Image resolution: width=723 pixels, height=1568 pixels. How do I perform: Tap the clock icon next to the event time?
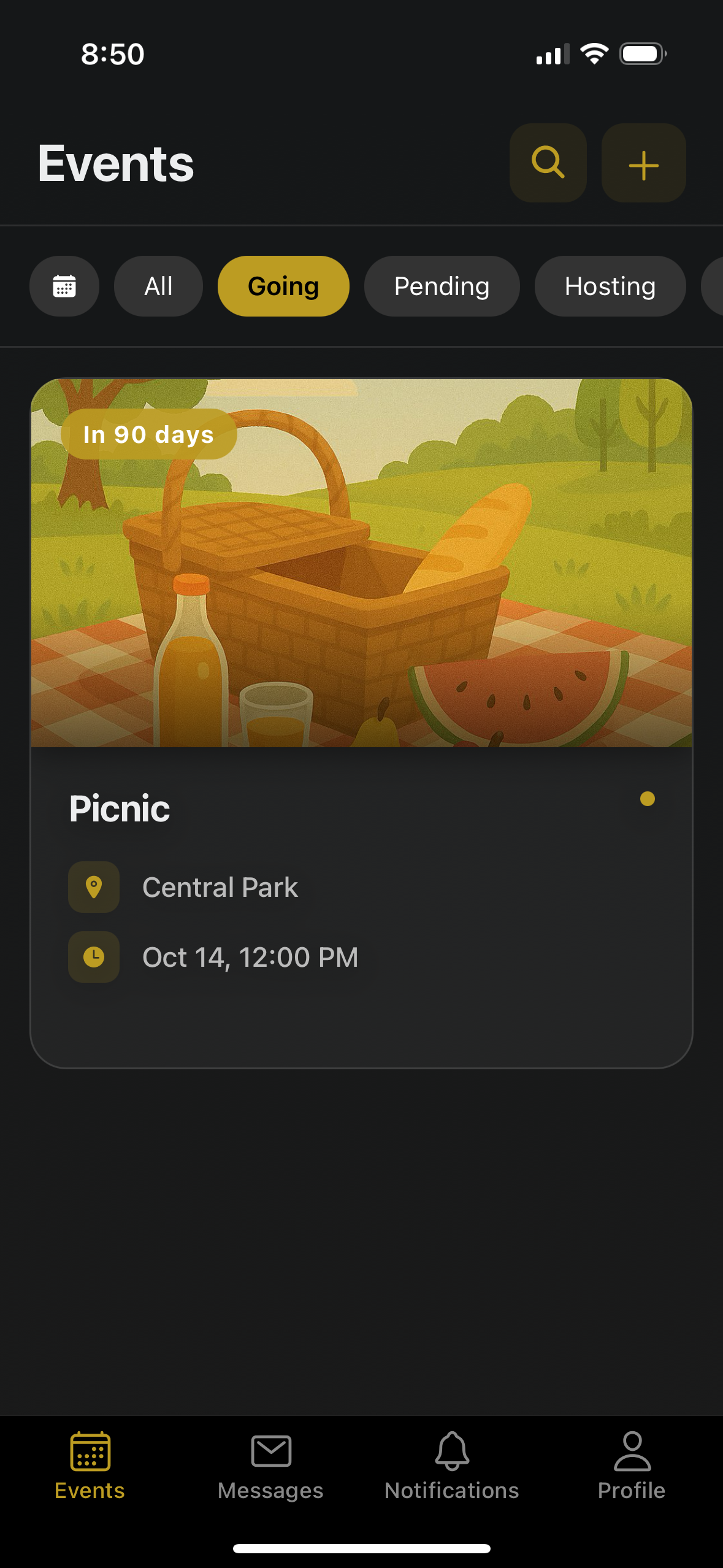click(93, 957)
